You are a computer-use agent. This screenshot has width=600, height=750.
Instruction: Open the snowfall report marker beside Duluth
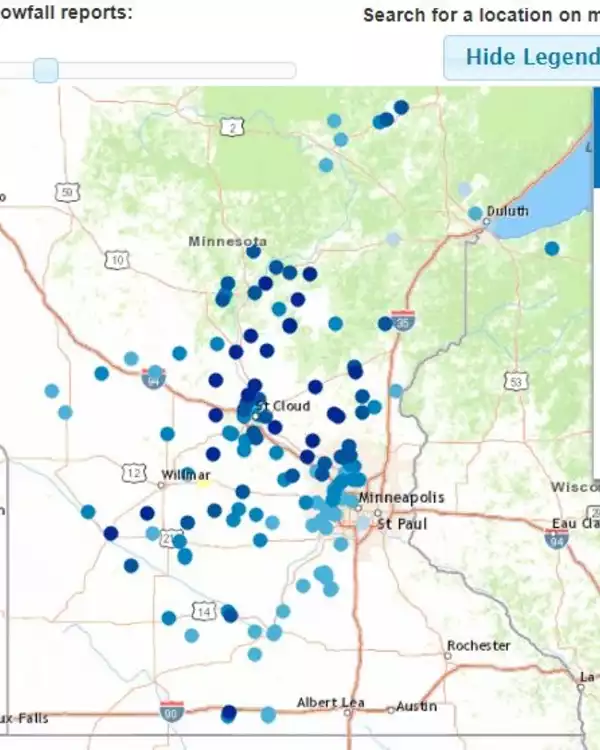(475, 213)
